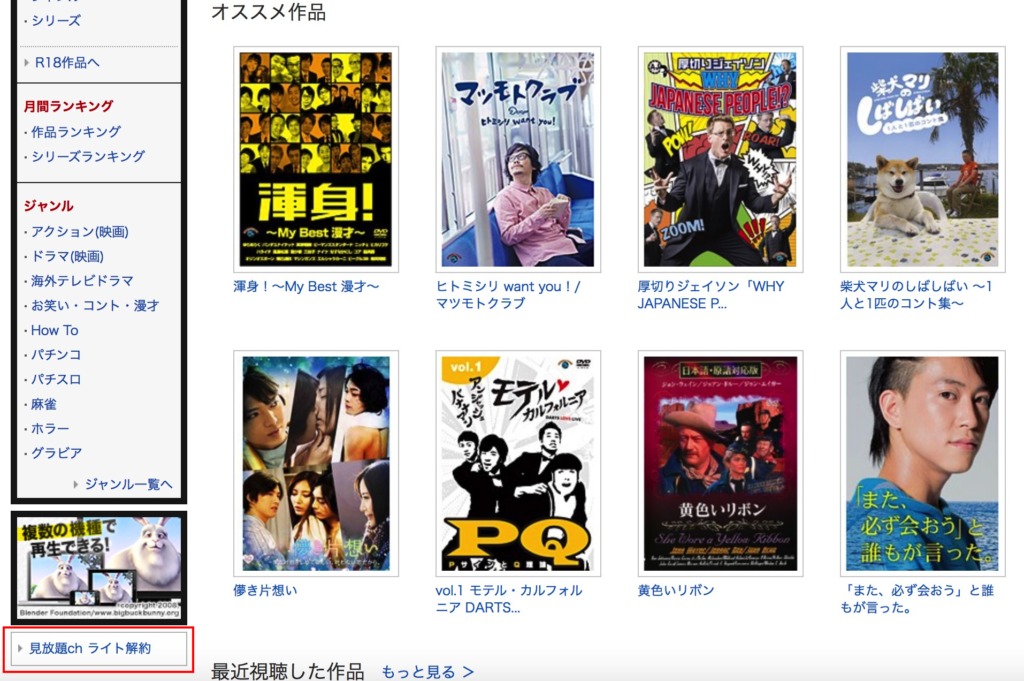Viewport: 1024px width, 681px height.
Task: Select ドラマ(映画) genre
Action: (67, 256)
